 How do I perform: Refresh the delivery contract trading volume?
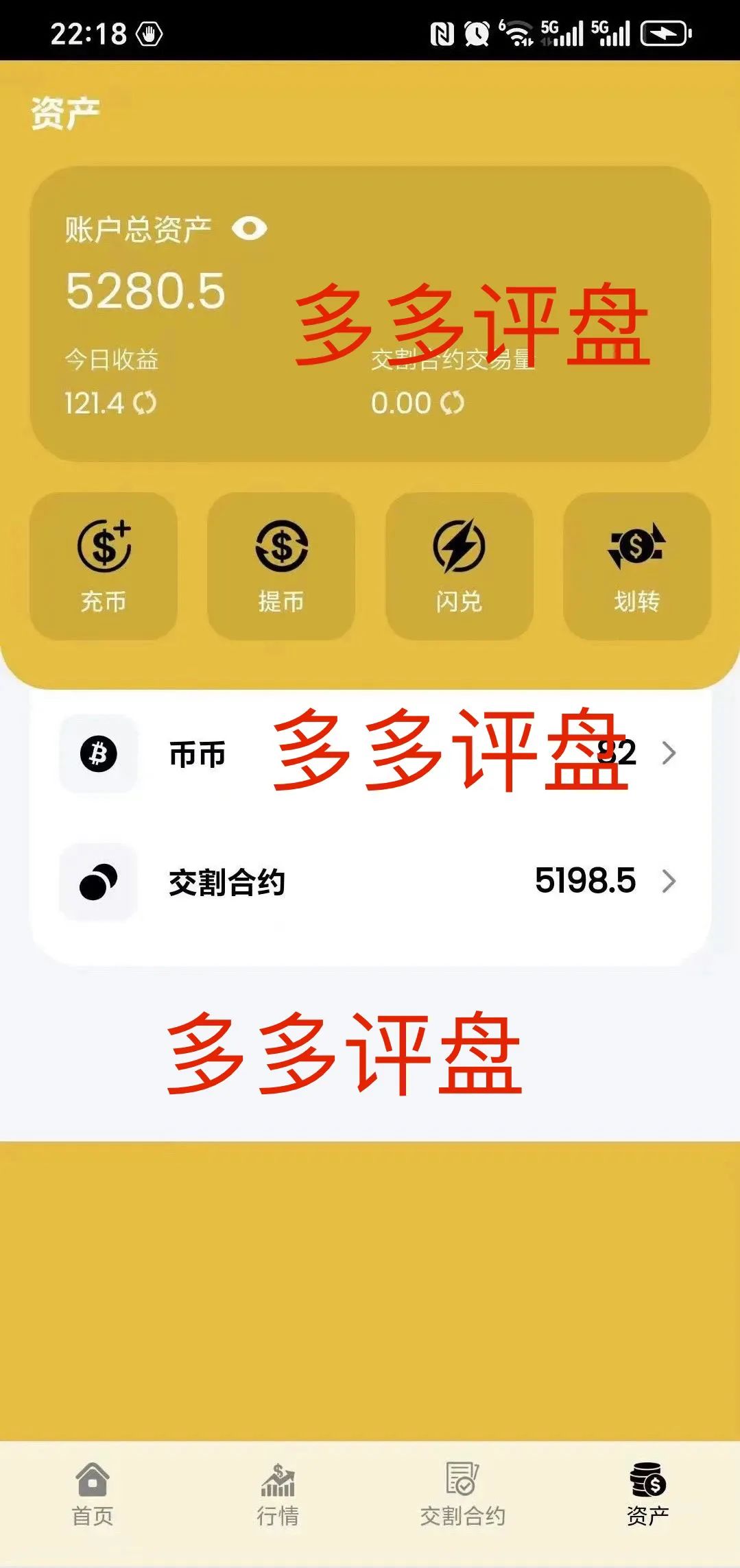[x=452, y=403]
